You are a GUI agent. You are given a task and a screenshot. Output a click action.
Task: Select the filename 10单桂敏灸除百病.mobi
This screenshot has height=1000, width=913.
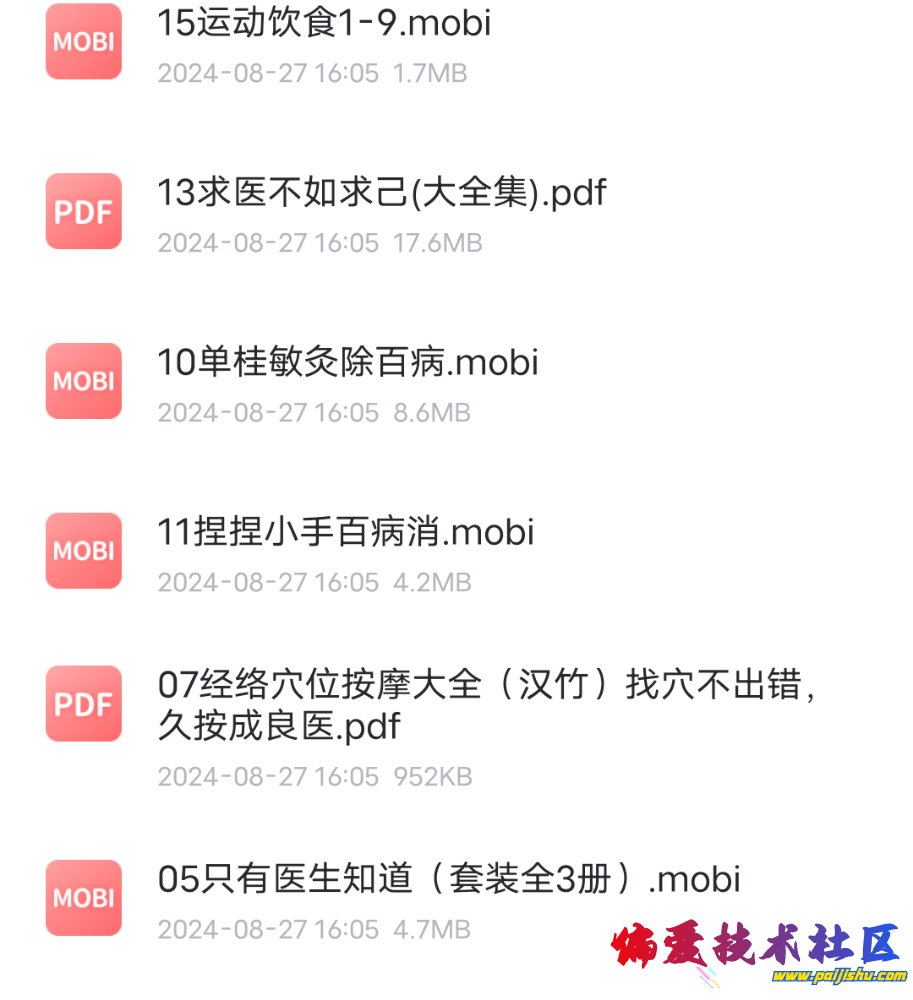click(346, 363)
